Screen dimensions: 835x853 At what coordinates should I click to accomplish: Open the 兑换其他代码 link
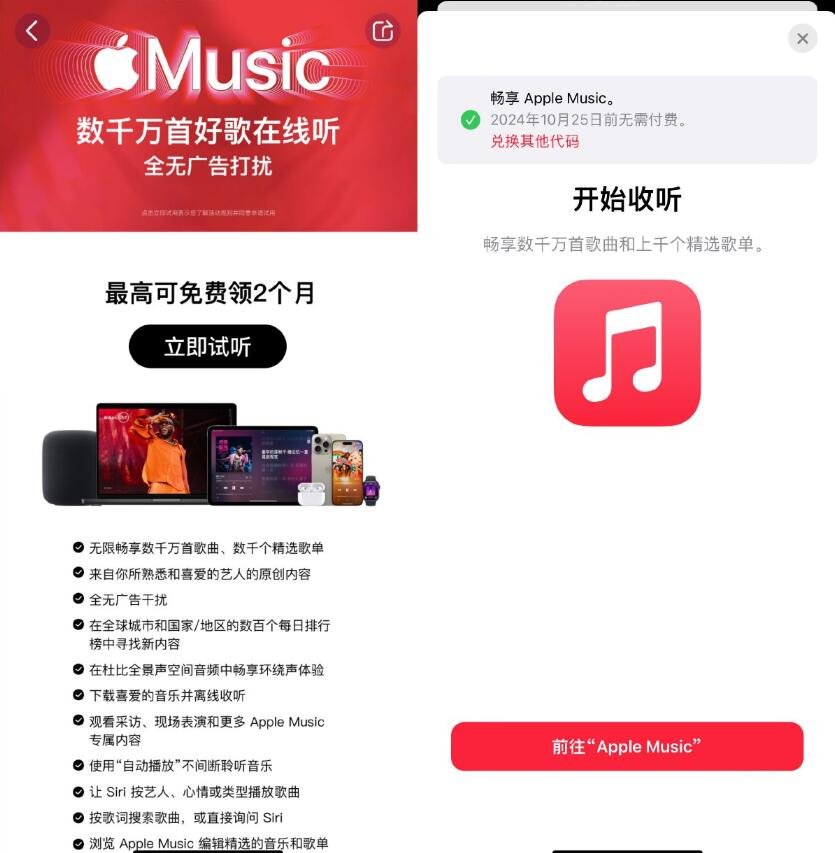(534, 141)
